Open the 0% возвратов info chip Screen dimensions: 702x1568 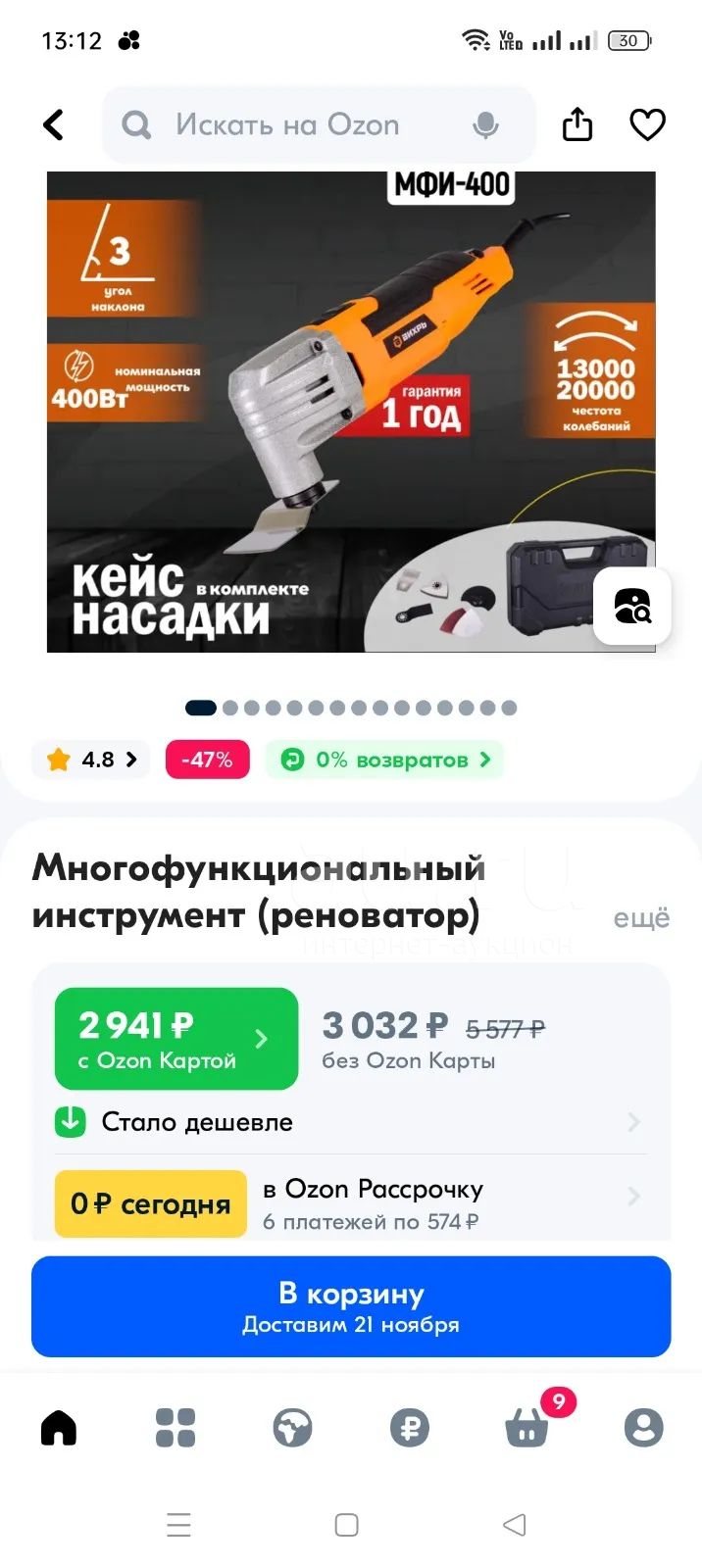pyautogui.click(x=384, y=759)
